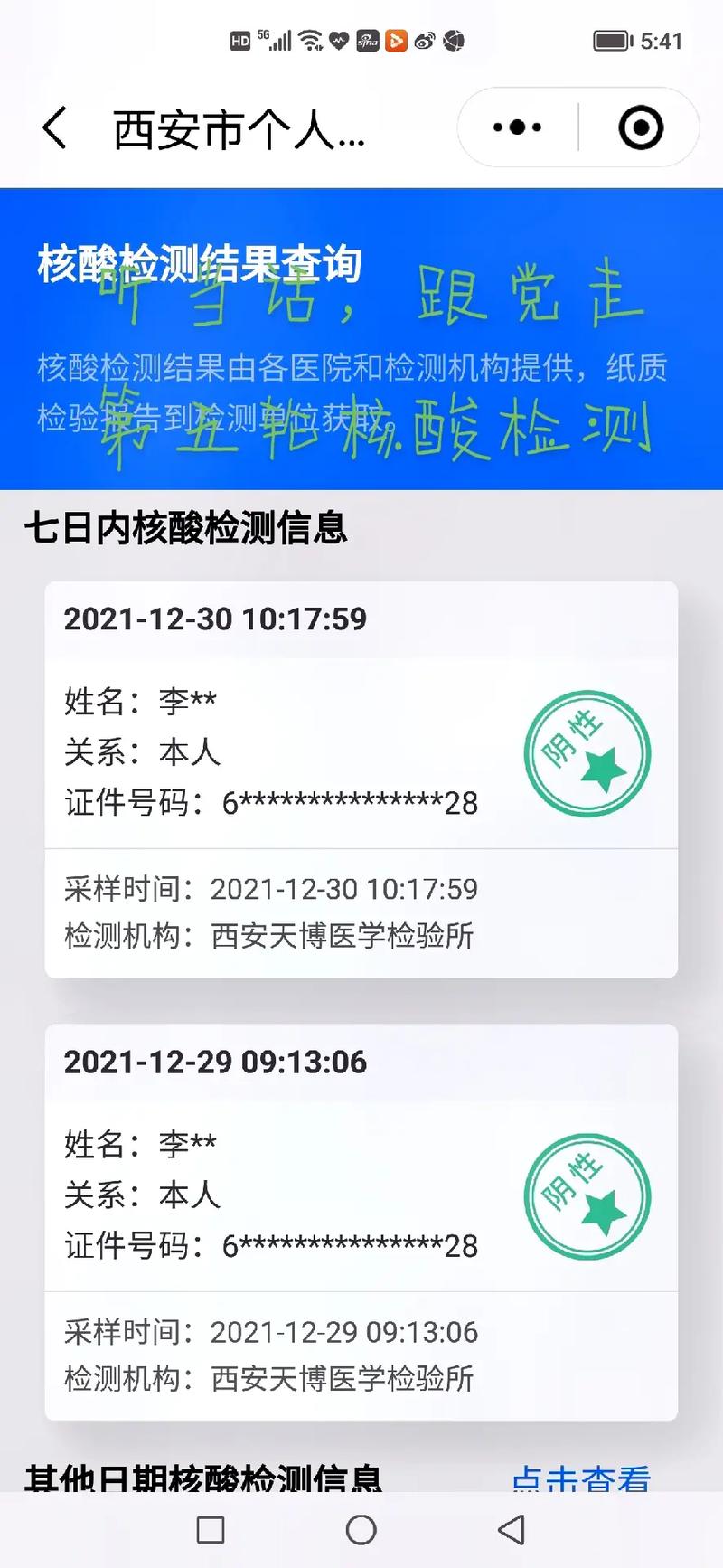The width and height of the screenshot is (723, 1568).
Task: Tap the circular mini-program exit button
Action: (x=642, y=128)
